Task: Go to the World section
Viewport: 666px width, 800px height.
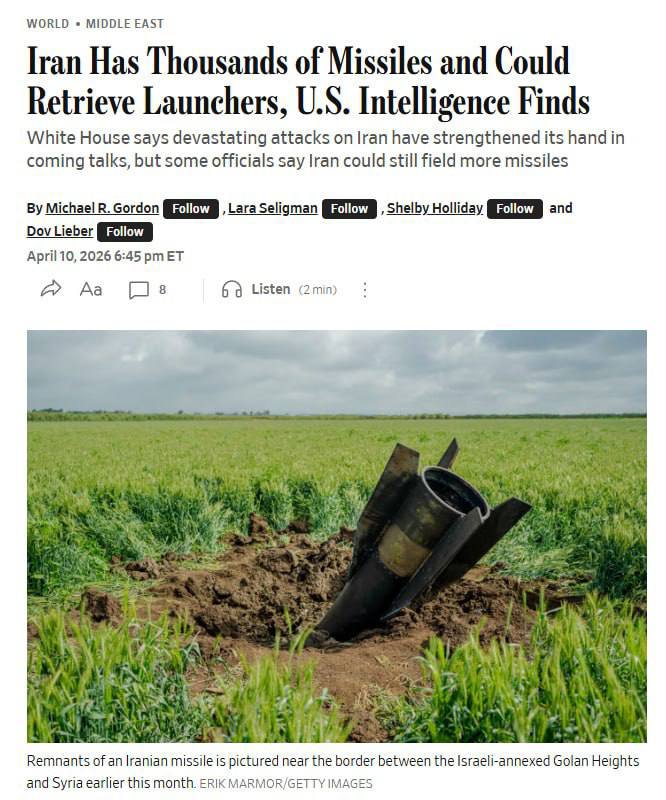Action: coord(48,23)
